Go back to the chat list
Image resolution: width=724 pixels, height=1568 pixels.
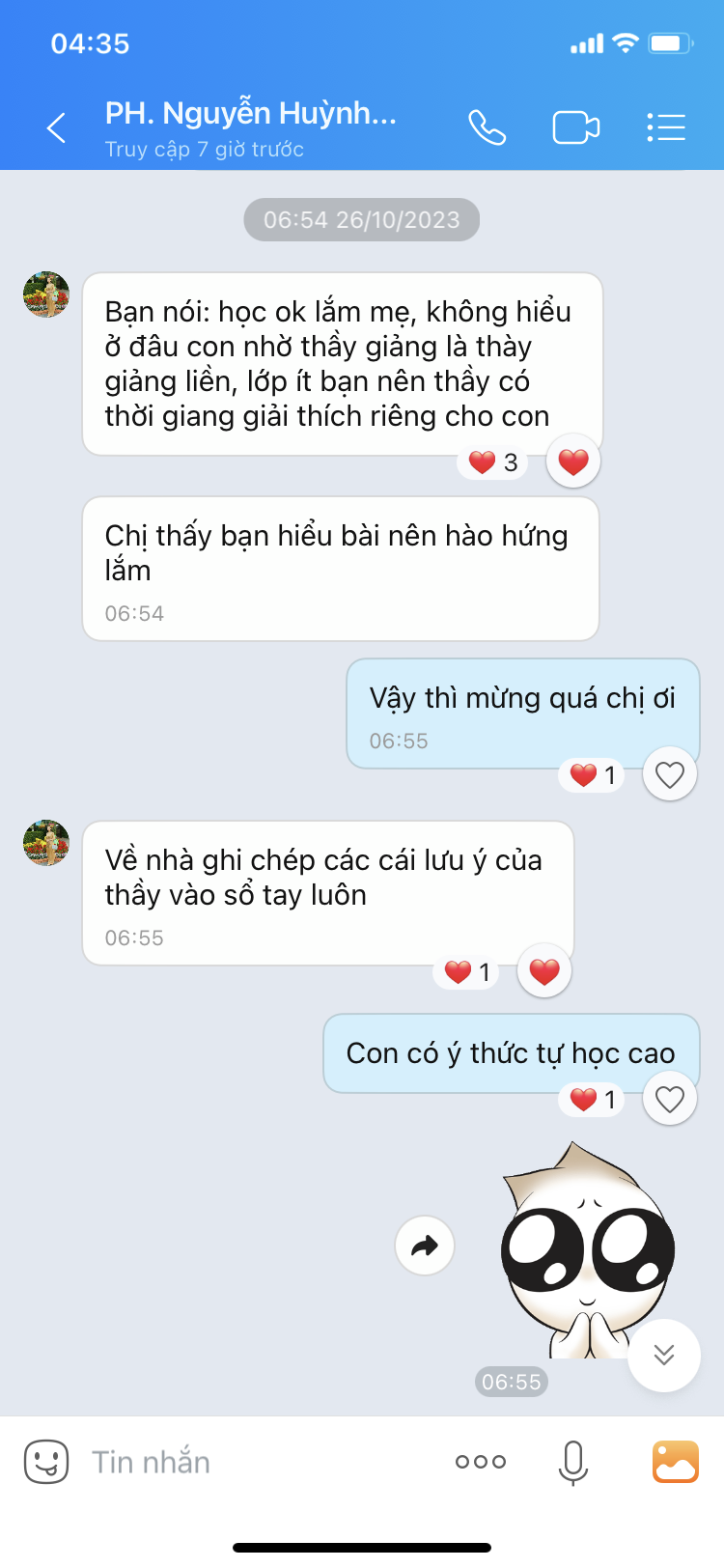pos(57,127)
